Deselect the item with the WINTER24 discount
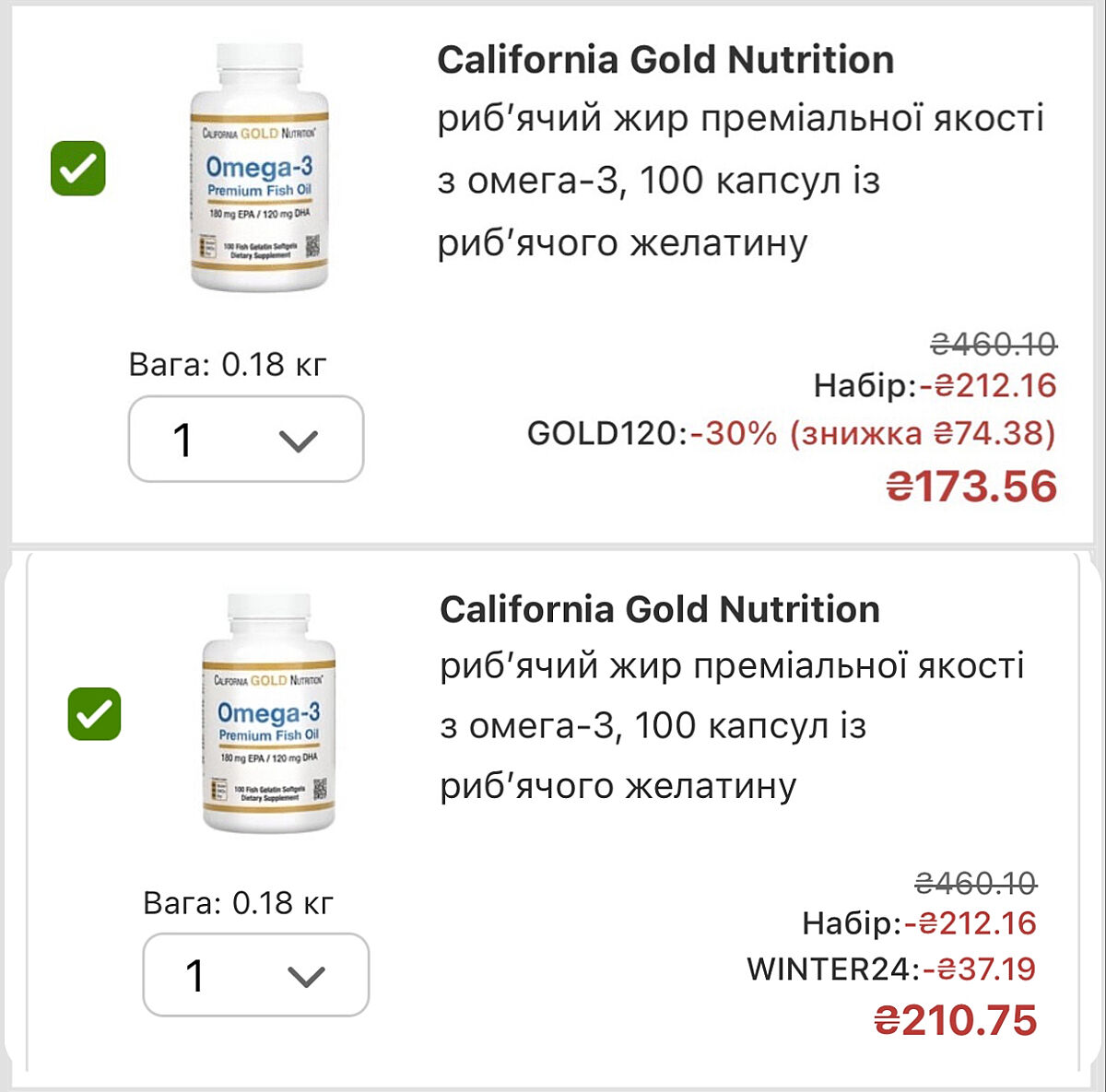Image resolution: width=1106 pixels, height=1092 pixels. pyautogui.click(x=94, y=714)
